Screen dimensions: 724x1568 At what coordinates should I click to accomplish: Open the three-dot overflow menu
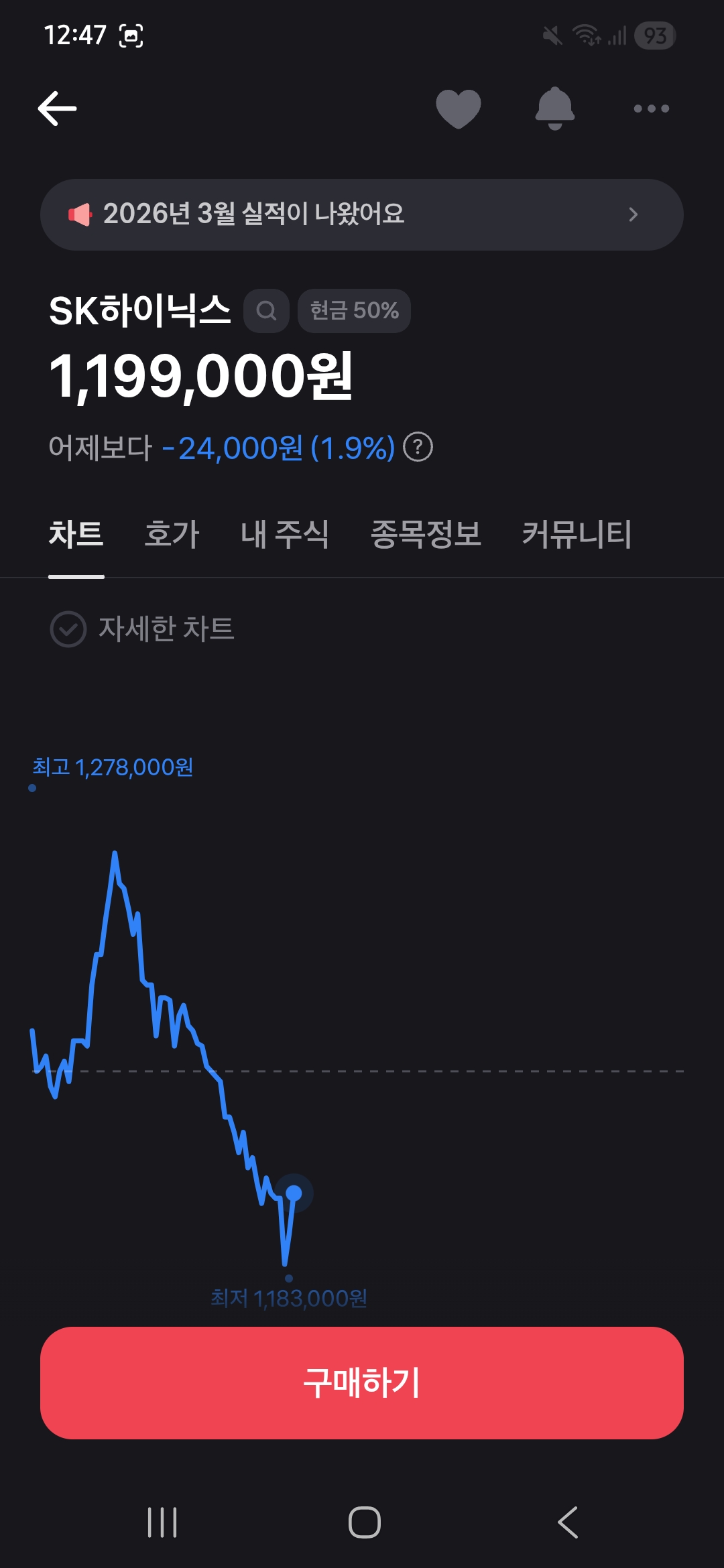[651, 109]
